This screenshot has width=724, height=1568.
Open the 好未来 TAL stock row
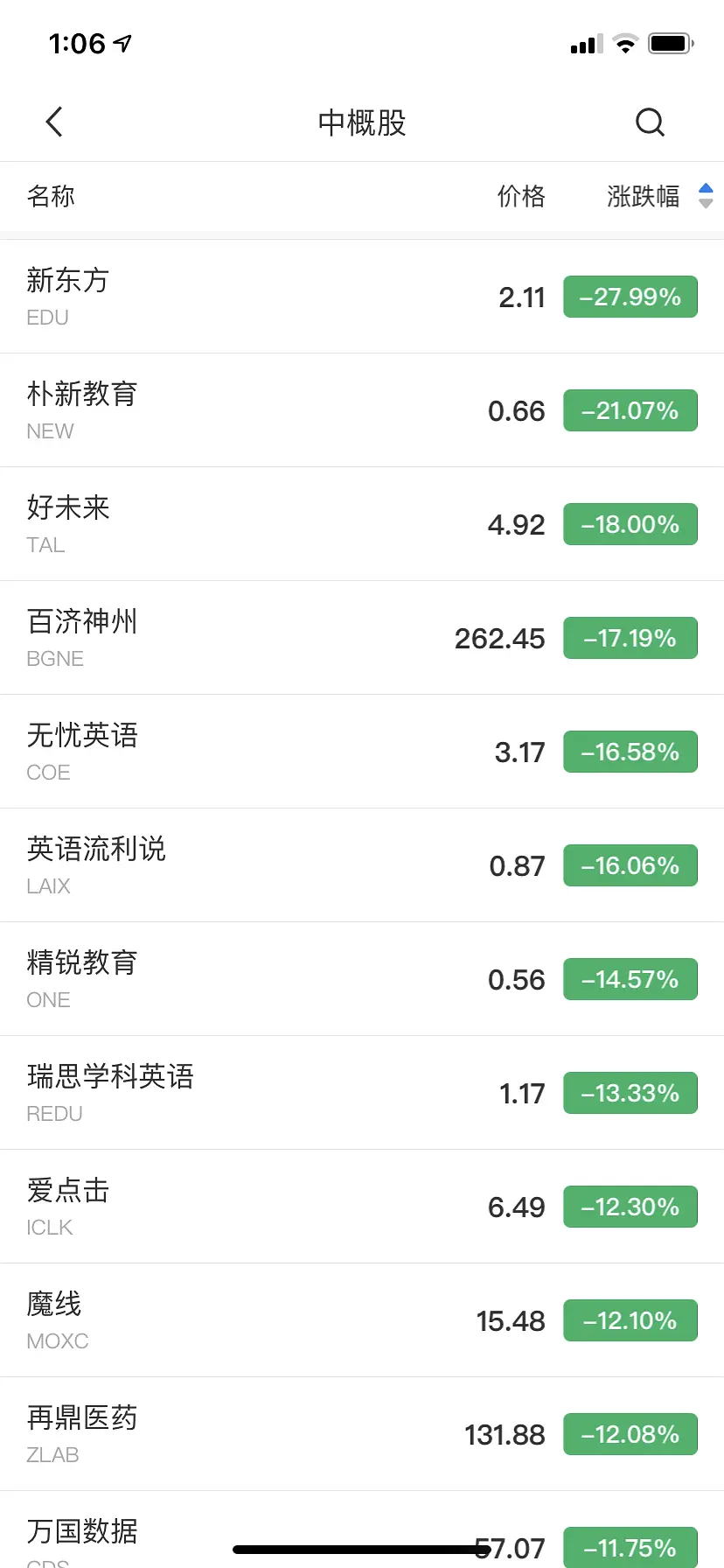click(362, 524)
